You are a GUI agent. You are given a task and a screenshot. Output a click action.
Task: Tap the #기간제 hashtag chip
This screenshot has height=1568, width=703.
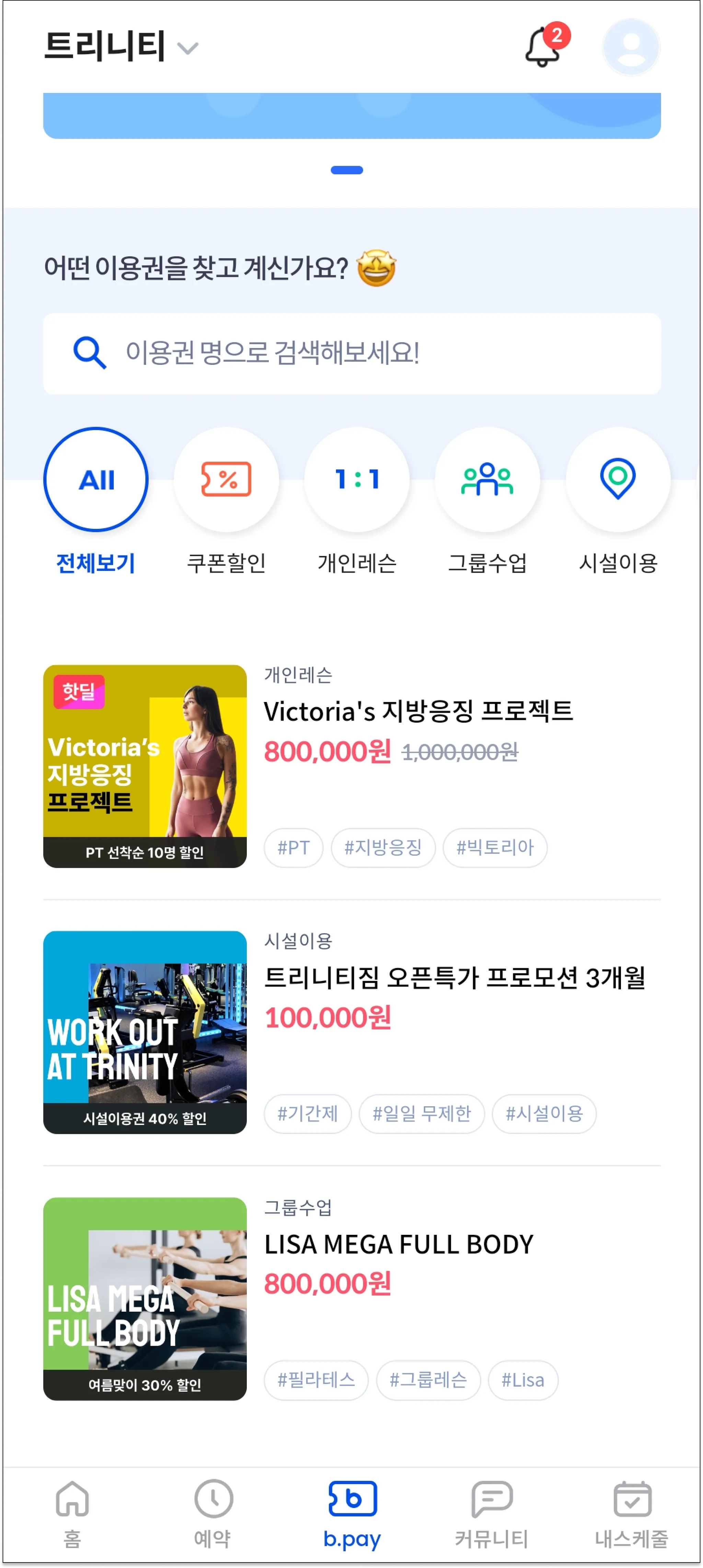[307, 1113]
